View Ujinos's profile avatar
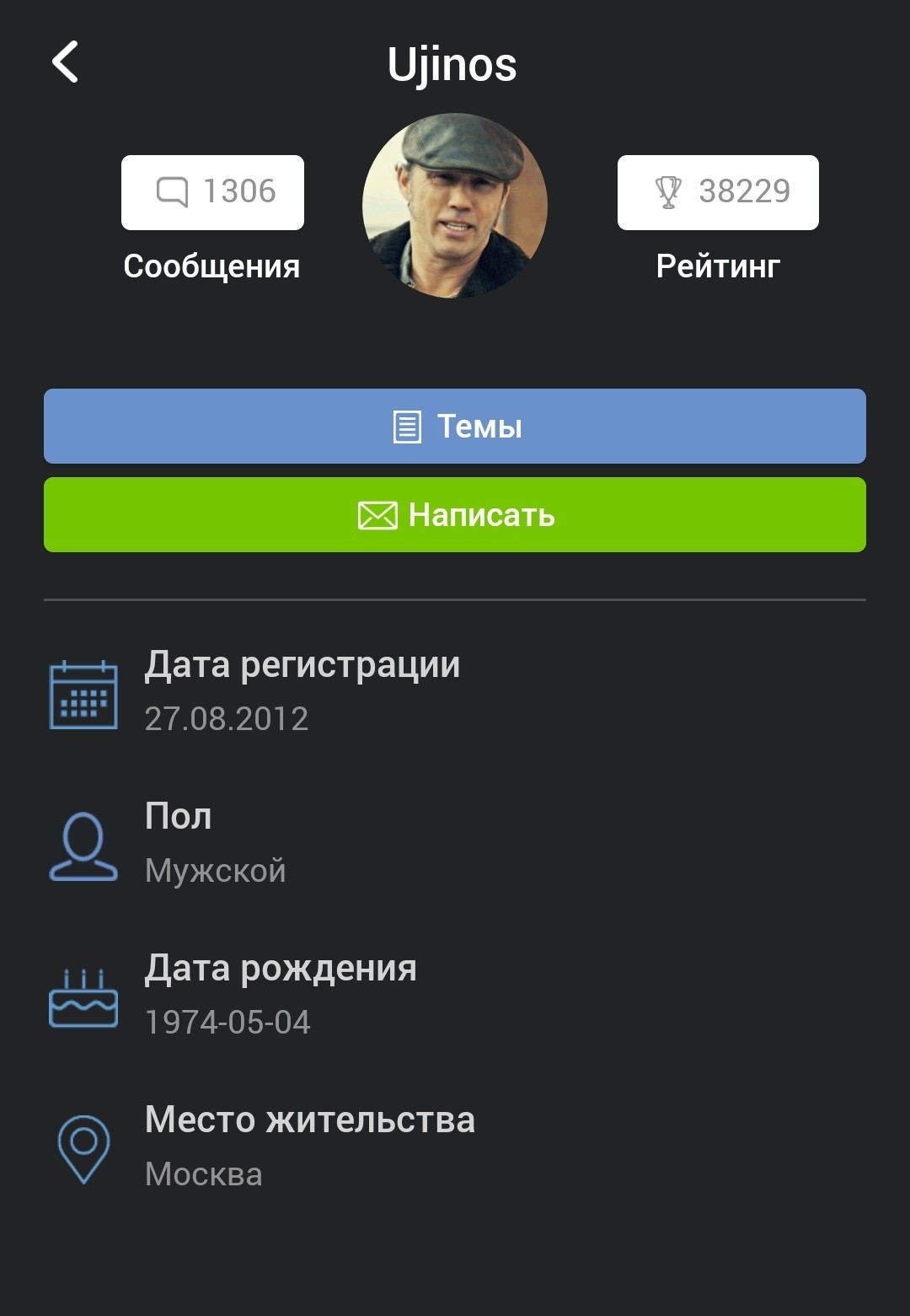This screenshot has height=1316, width=910. pos(455,206)
